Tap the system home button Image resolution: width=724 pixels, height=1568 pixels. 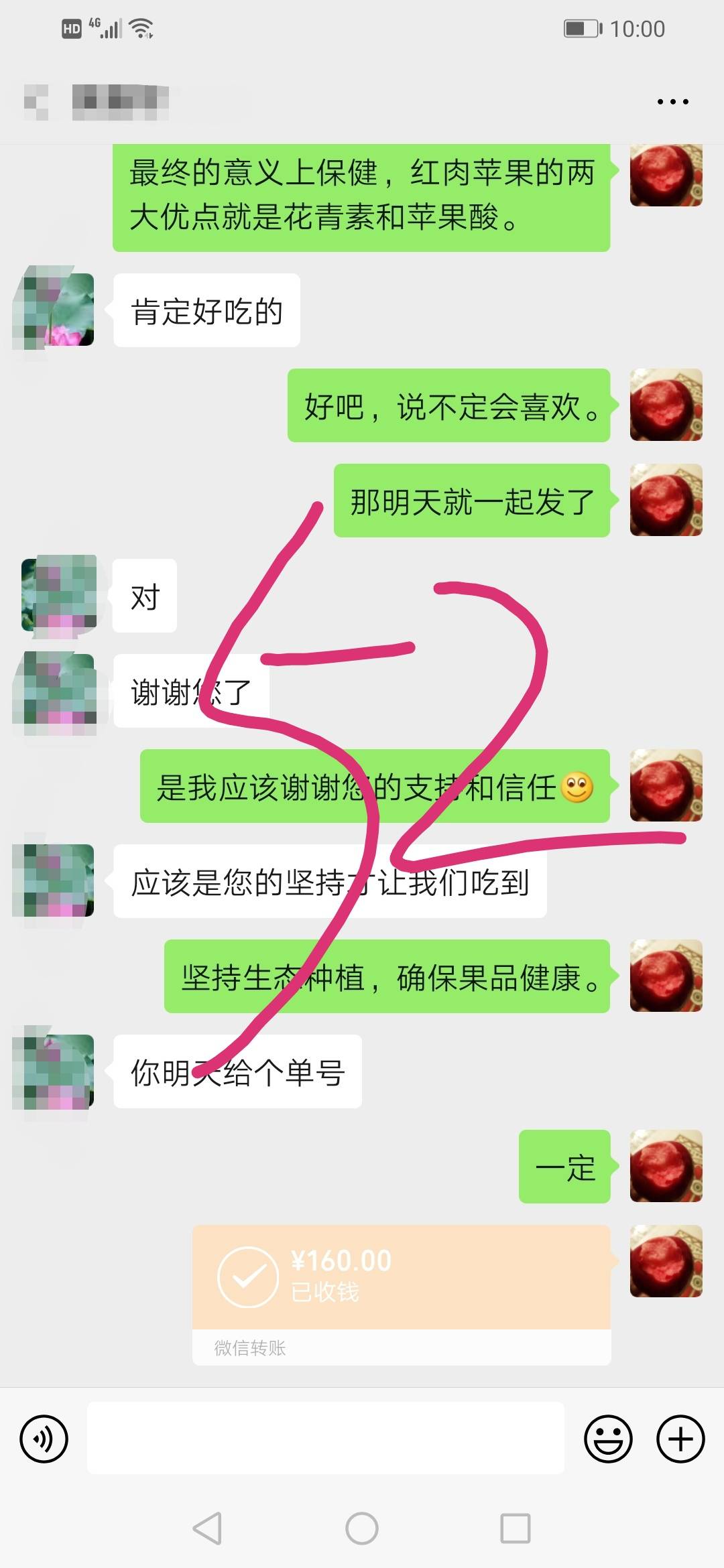coord(362,1528)
